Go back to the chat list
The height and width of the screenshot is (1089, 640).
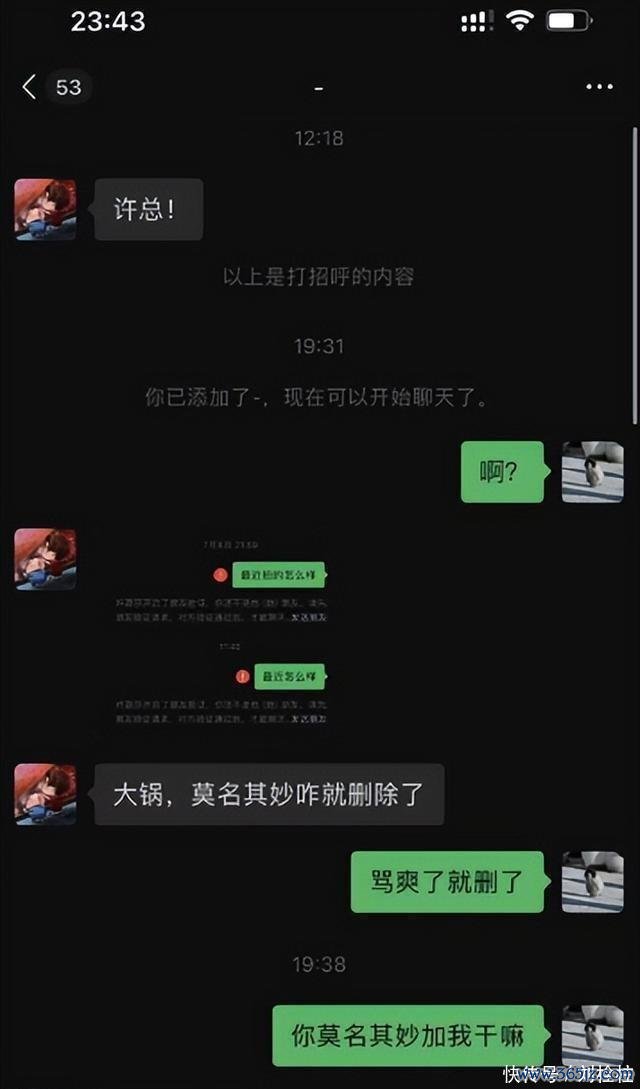(30, 87)
